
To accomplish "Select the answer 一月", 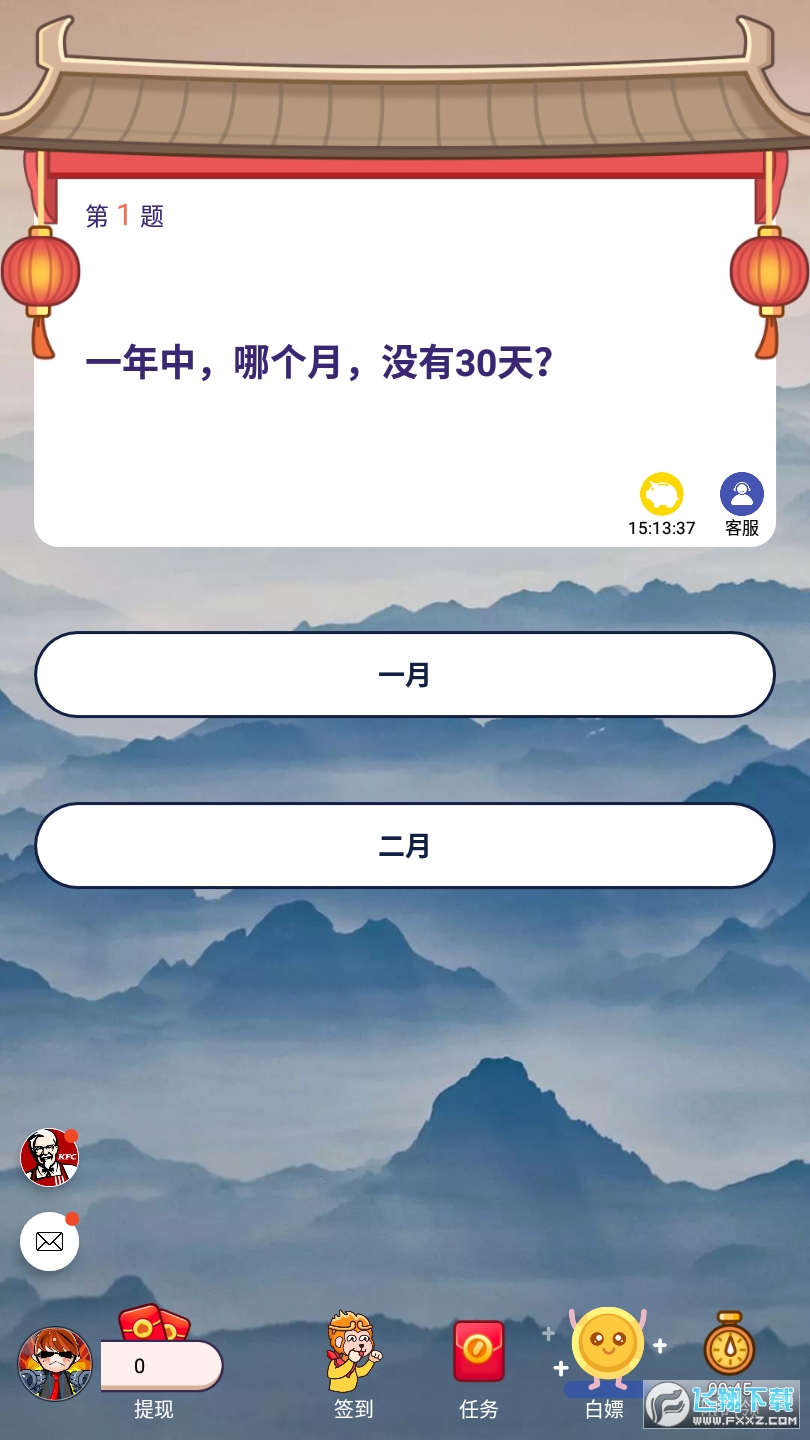I will (404, 675).
